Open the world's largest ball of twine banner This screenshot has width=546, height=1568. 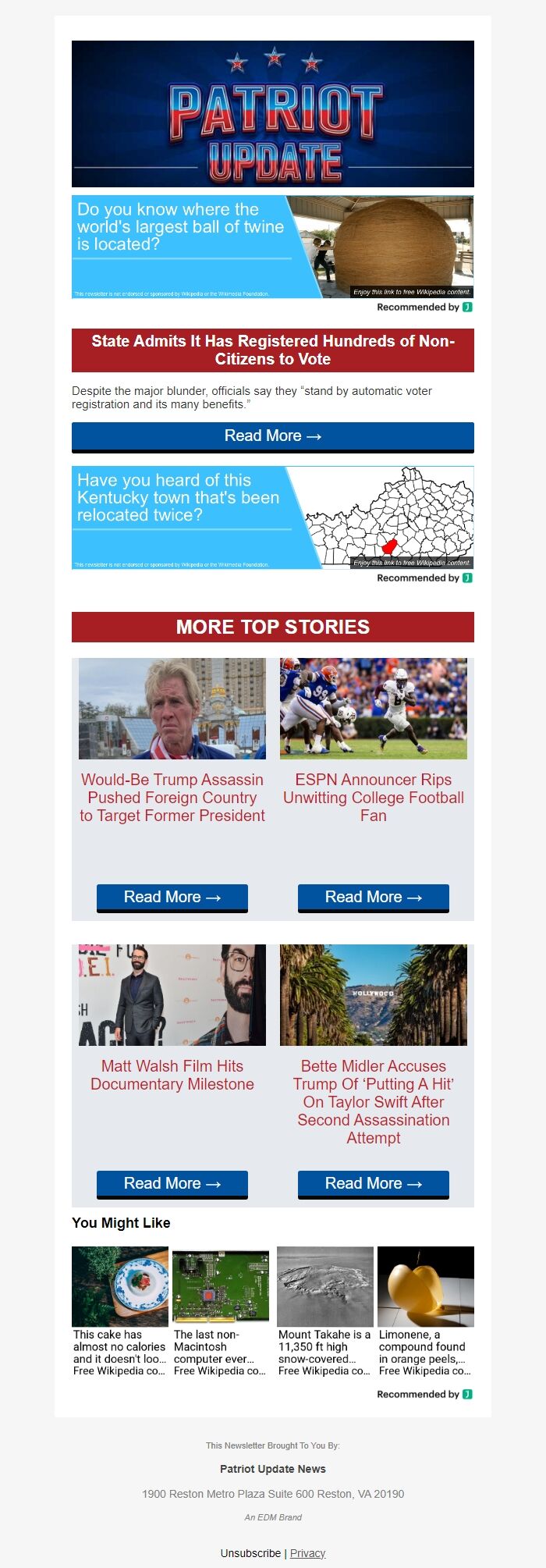(x=272, y=247)
